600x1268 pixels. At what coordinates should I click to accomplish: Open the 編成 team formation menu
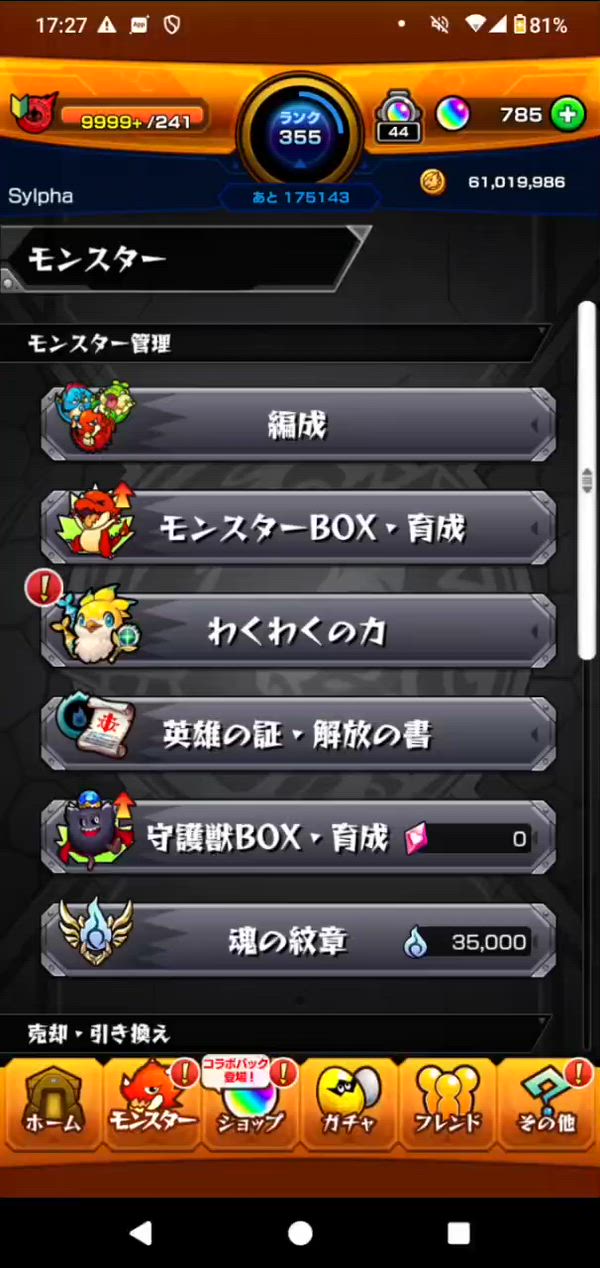point(298,425)
